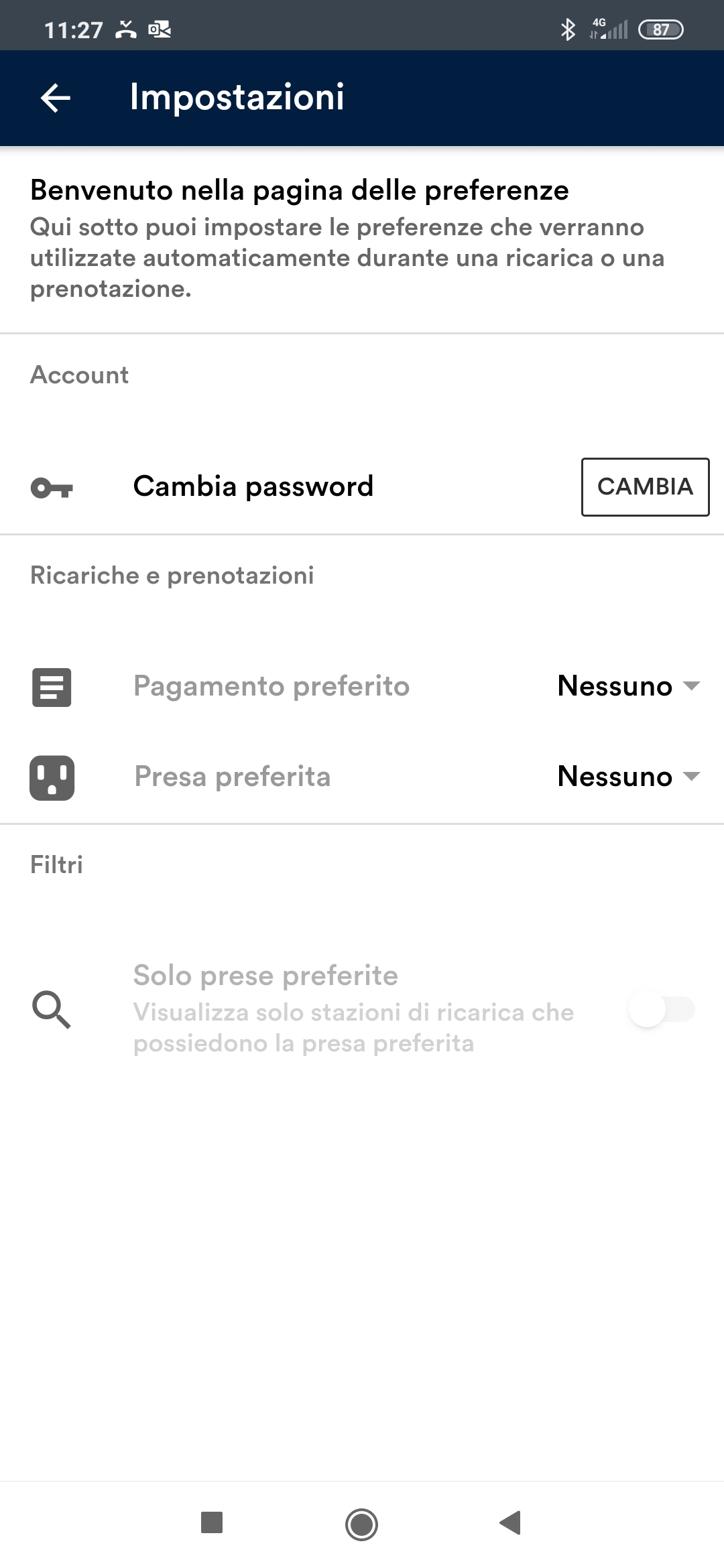
Task: Tap the CAMBIA password button
Action: click(645, 487)
